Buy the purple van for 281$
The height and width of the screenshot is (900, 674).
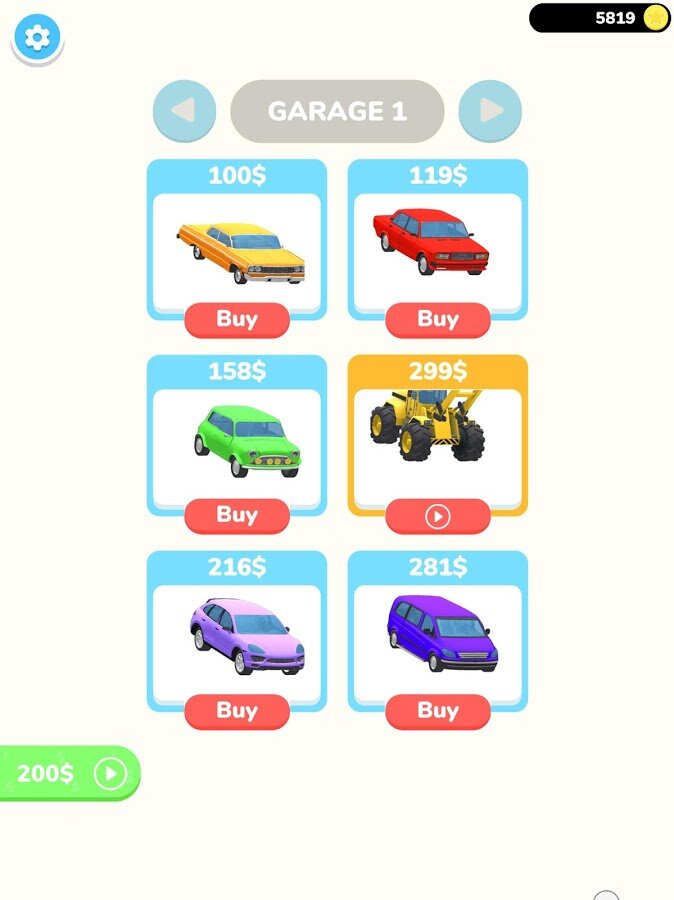(437, 711)
